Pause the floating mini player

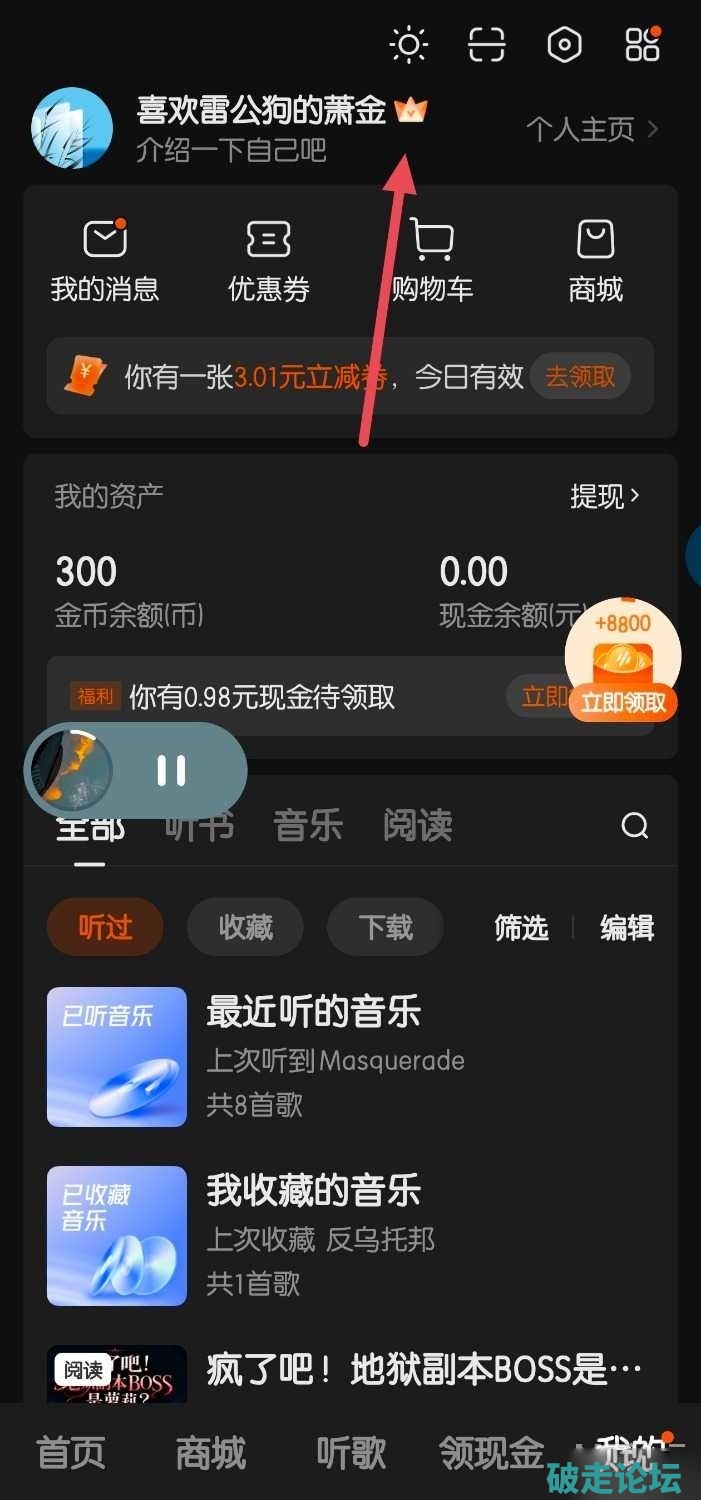point(172,770)
